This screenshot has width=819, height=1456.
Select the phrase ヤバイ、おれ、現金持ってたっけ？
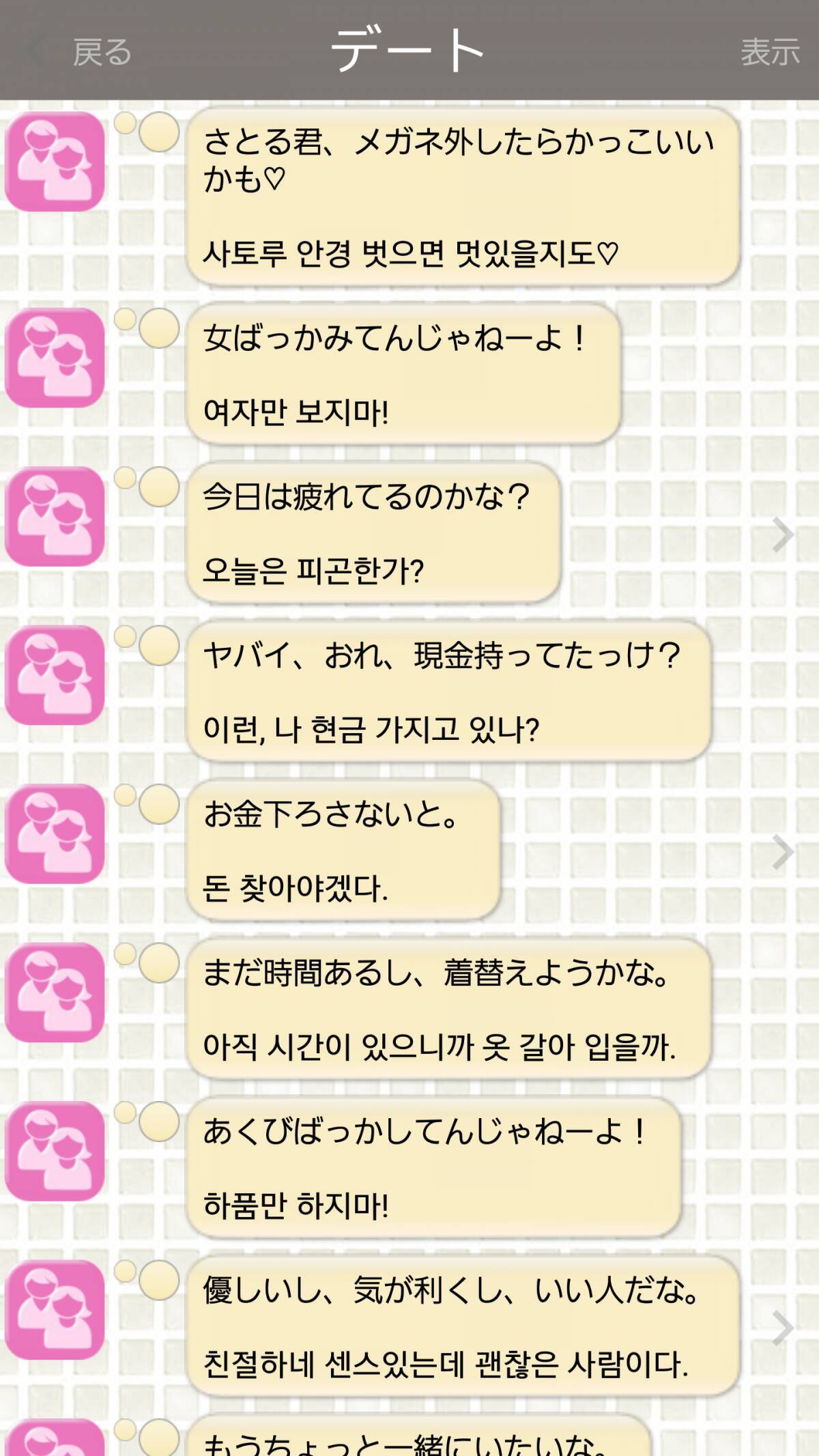click(448, 691)
